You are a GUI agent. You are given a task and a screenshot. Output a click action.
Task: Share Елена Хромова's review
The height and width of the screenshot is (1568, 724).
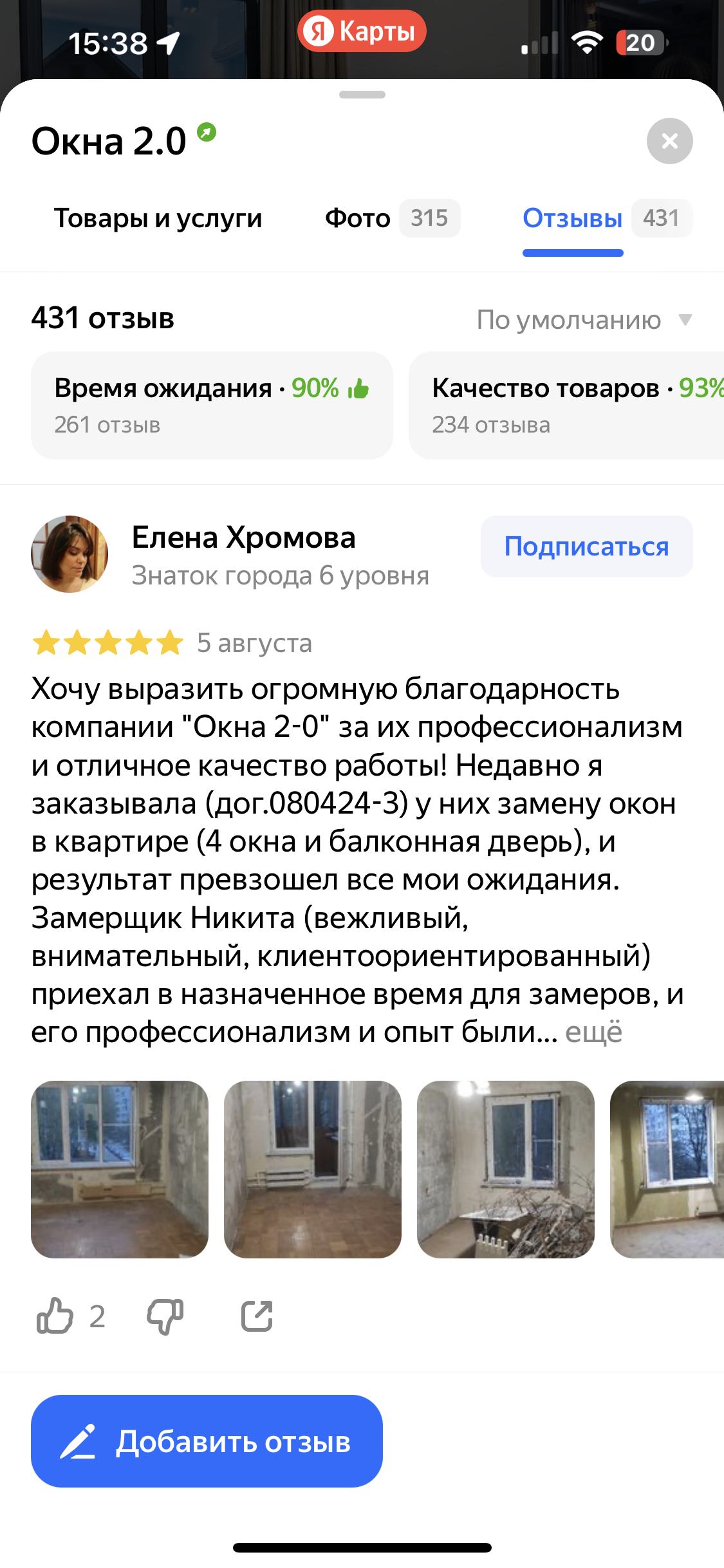point(257,1316)
